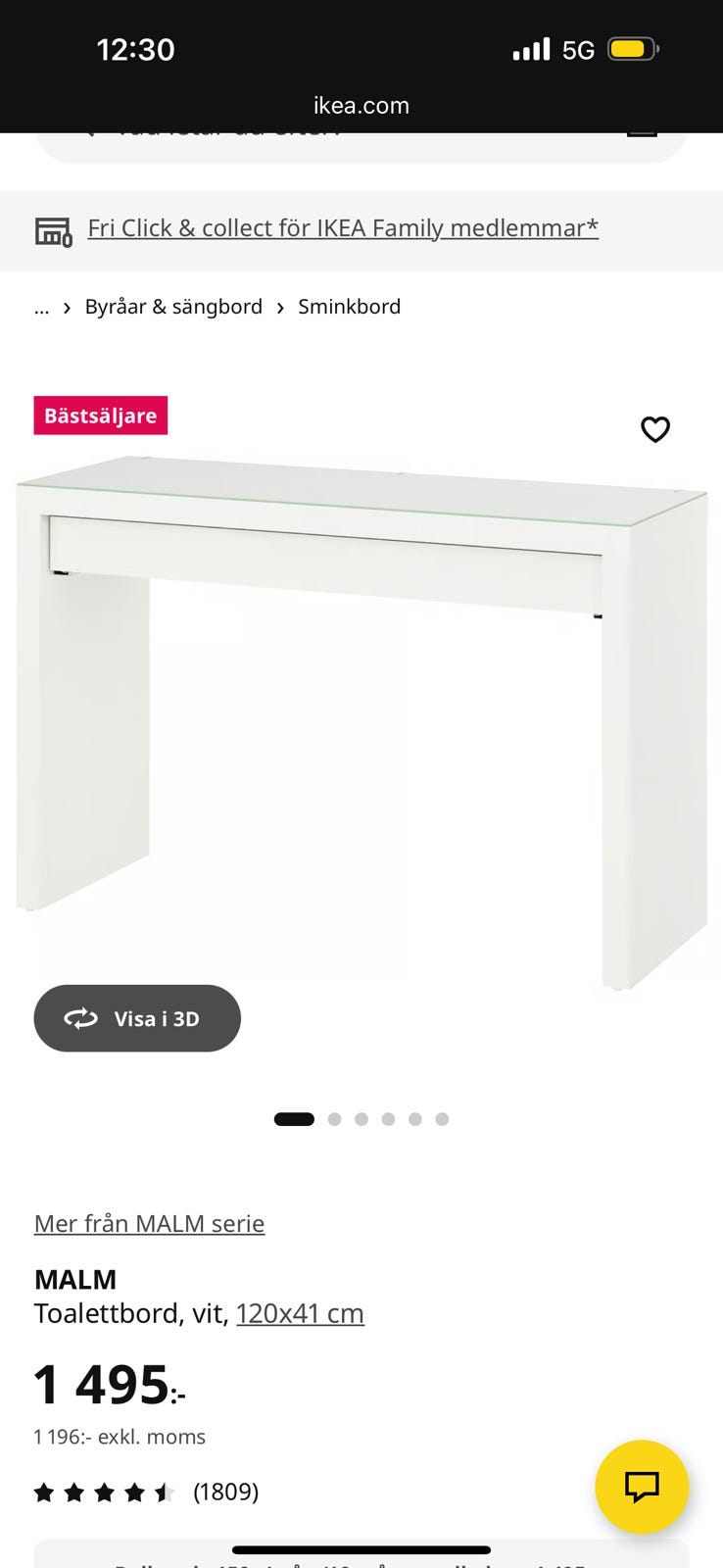Open chat via the yellow speech bubble icon
Viewport: 723px width, 1568px height.
[642, 1487]
